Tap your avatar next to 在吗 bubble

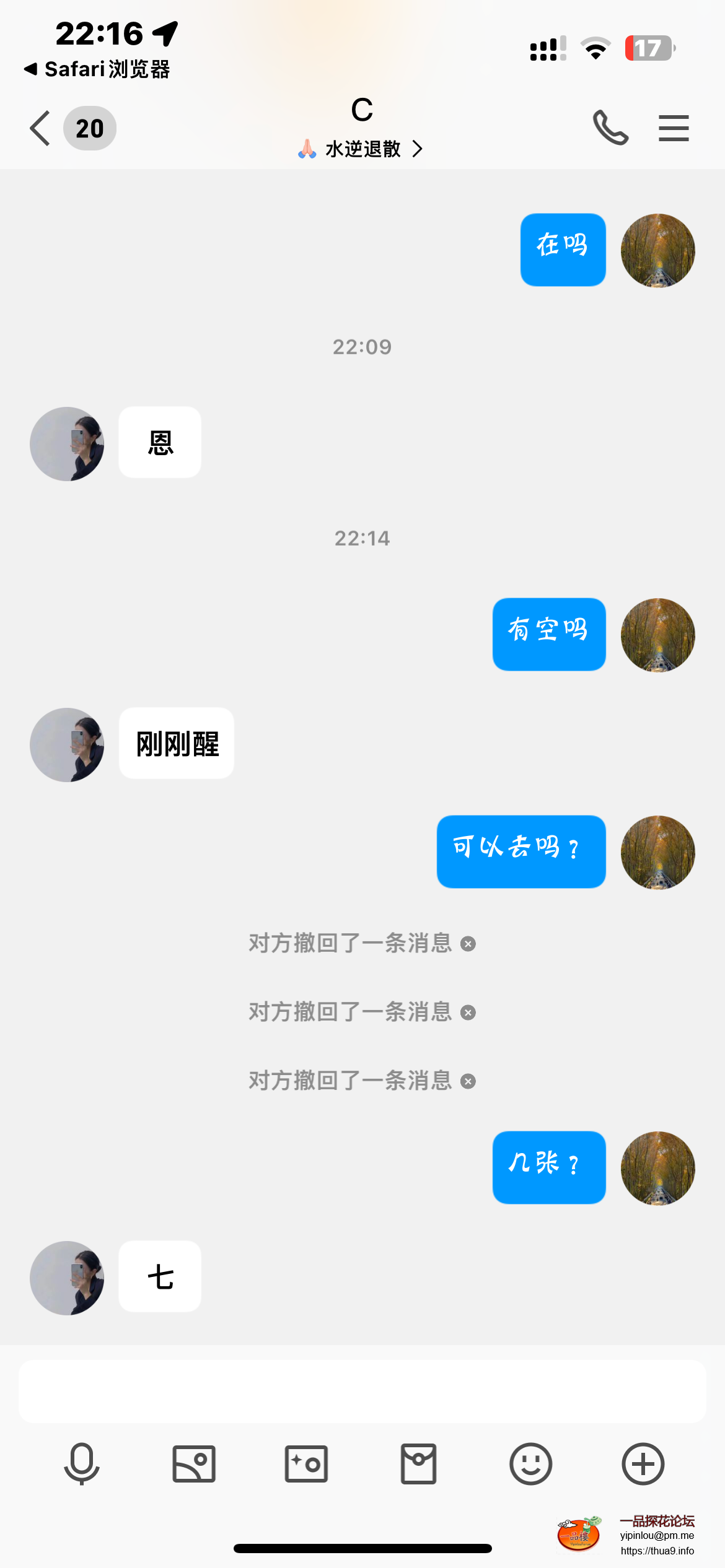point(658,250)
